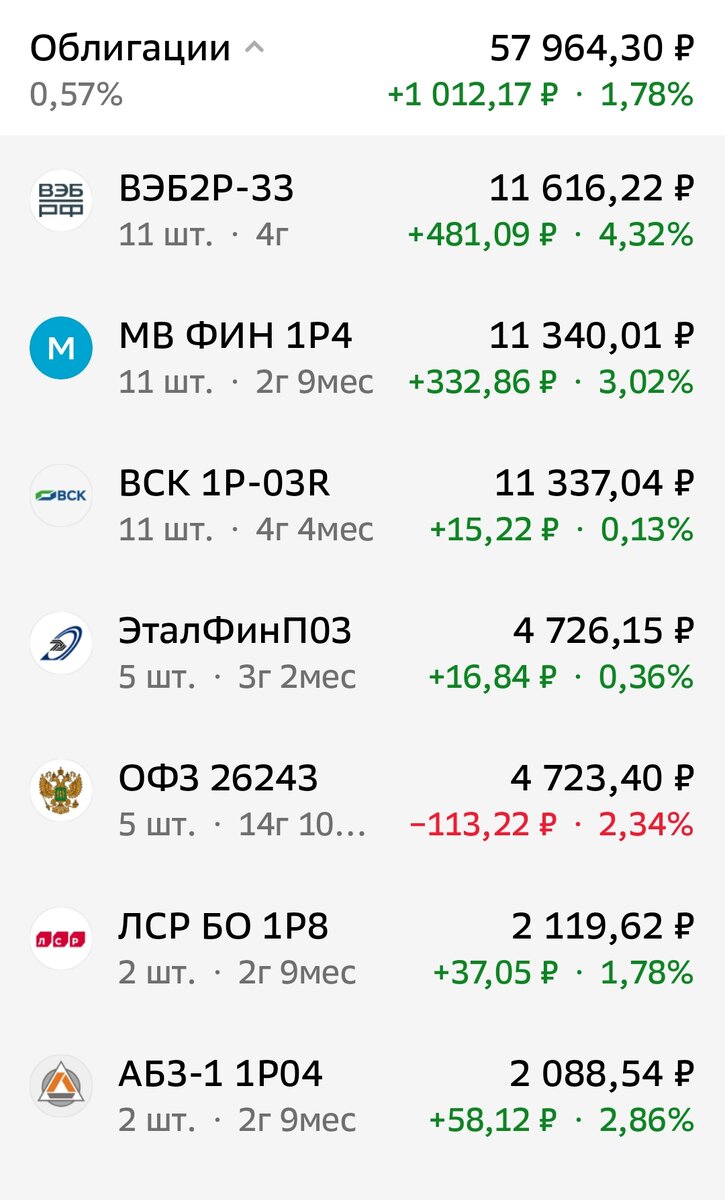
Task: Select the ВЭБ.РФ issuer logo
Action: click(62, 198)
